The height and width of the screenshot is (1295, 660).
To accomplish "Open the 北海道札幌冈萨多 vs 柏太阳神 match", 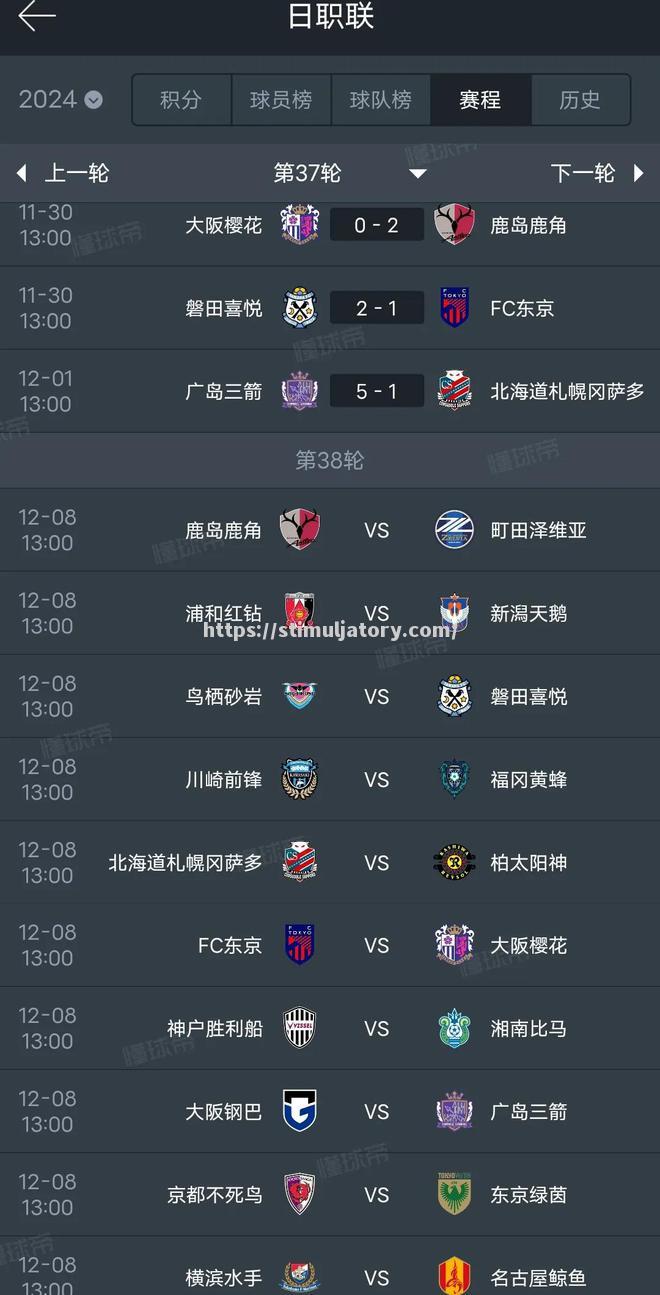I will [376, 862].
